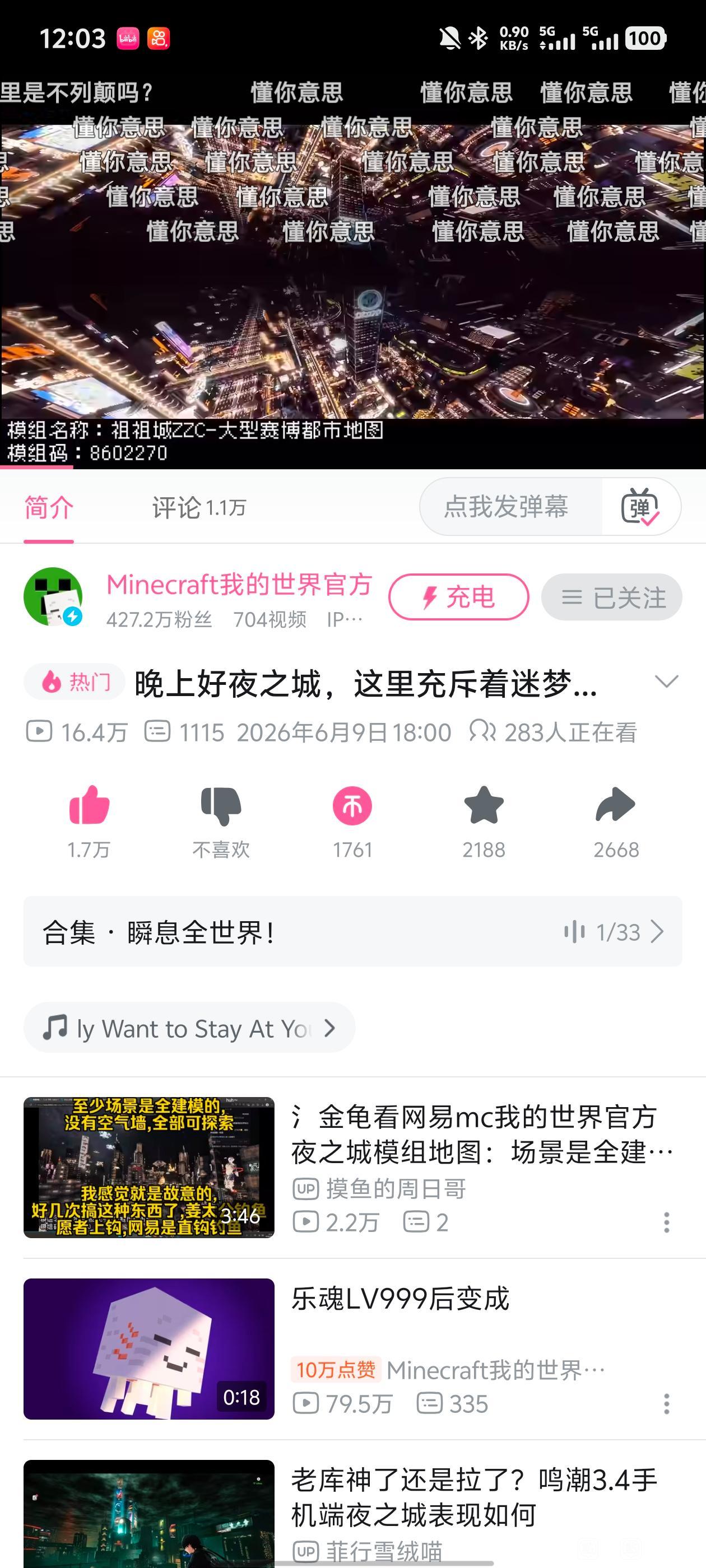Switch to the 评论 tab
Screen dimensions: 706x1568
coord(198,507)
